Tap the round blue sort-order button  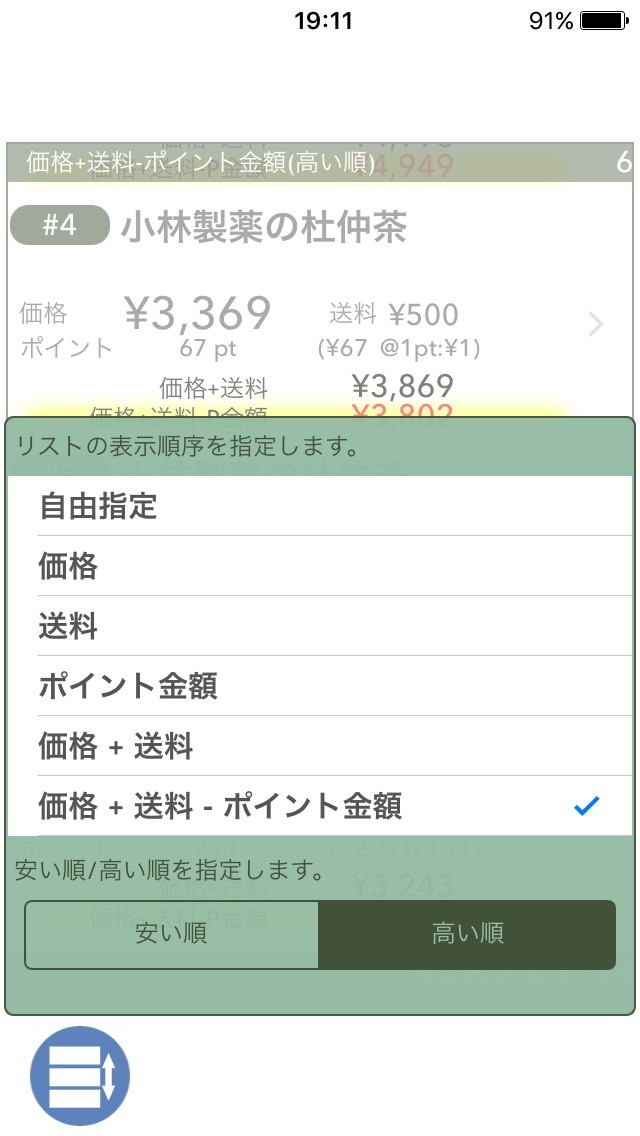coord(80,1076)
